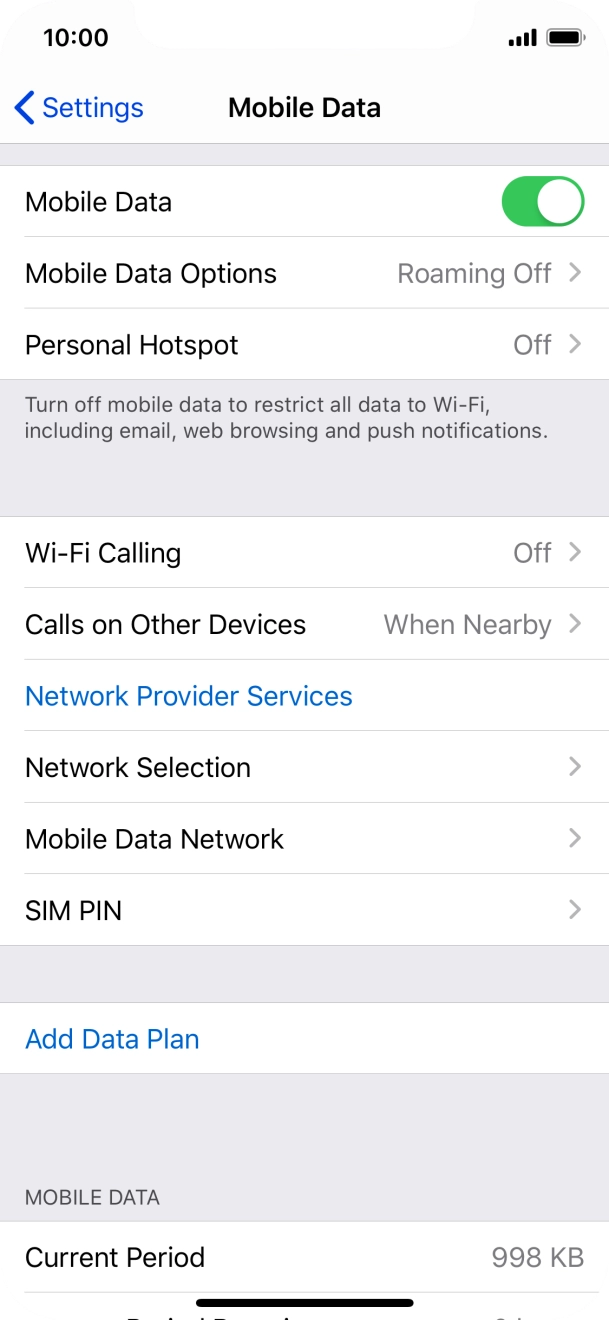Open SIM PIN settings
609x1320 pixels.
304,910
